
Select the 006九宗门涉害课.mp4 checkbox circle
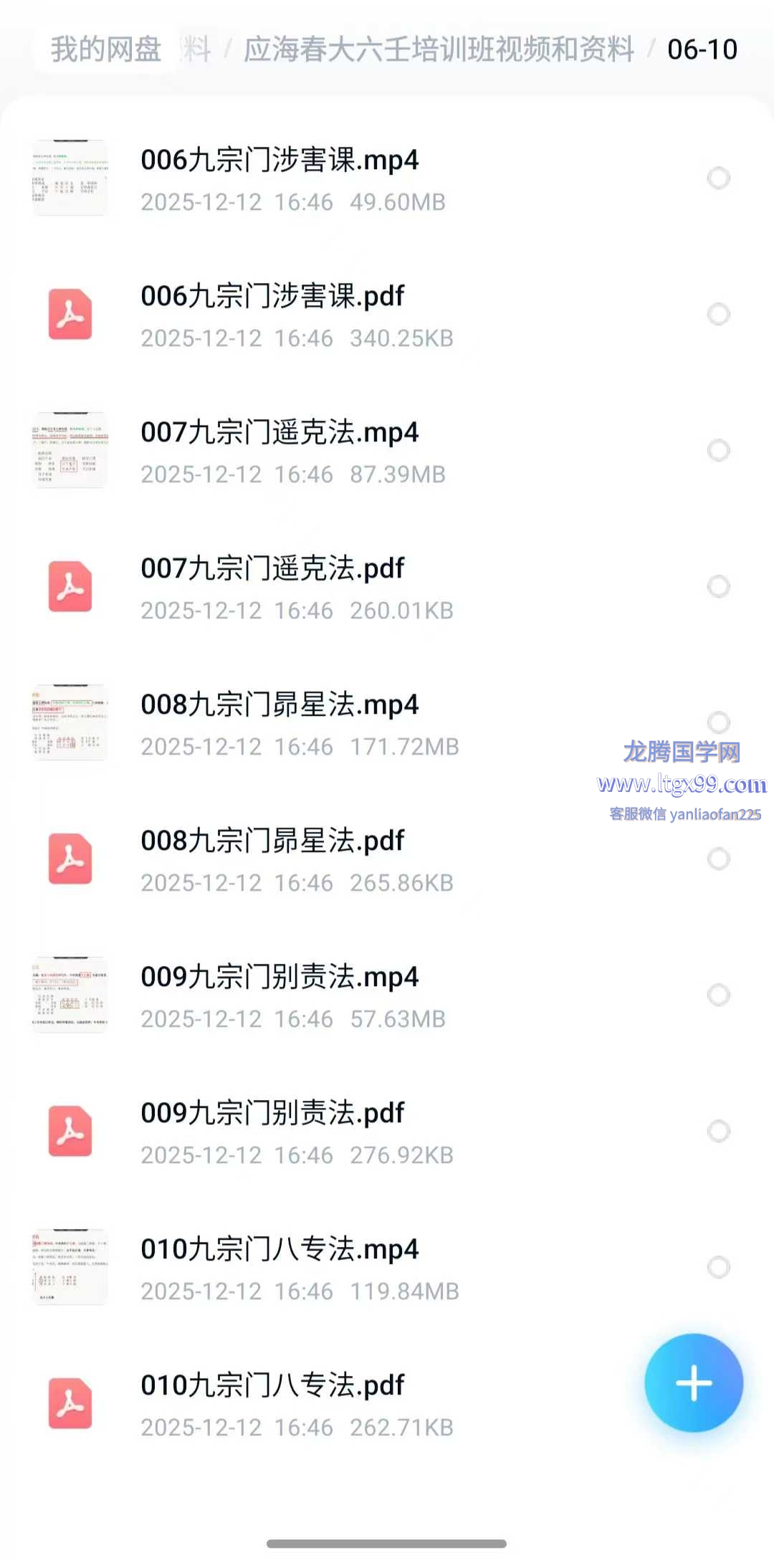(x=718, y=178)
